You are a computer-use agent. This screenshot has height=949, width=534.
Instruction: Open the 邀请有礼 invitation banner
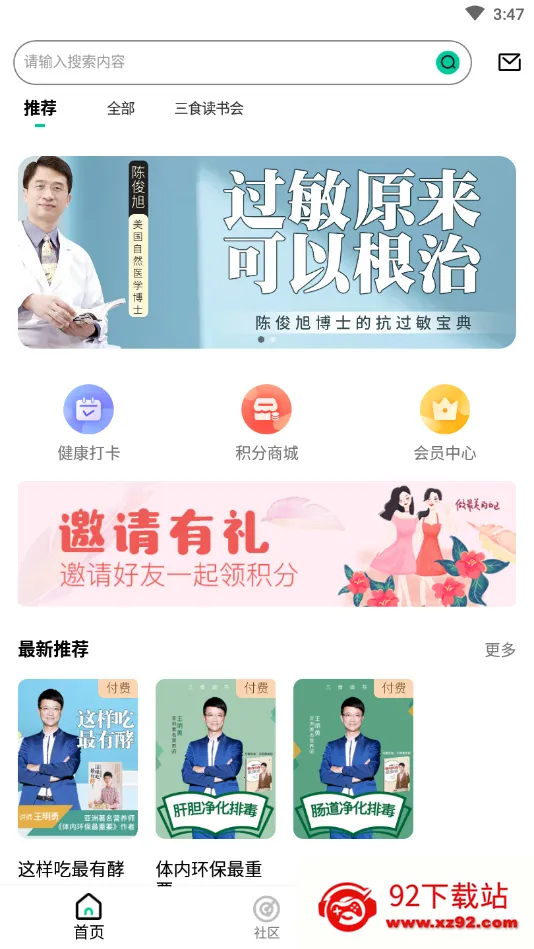pos(267,543)
